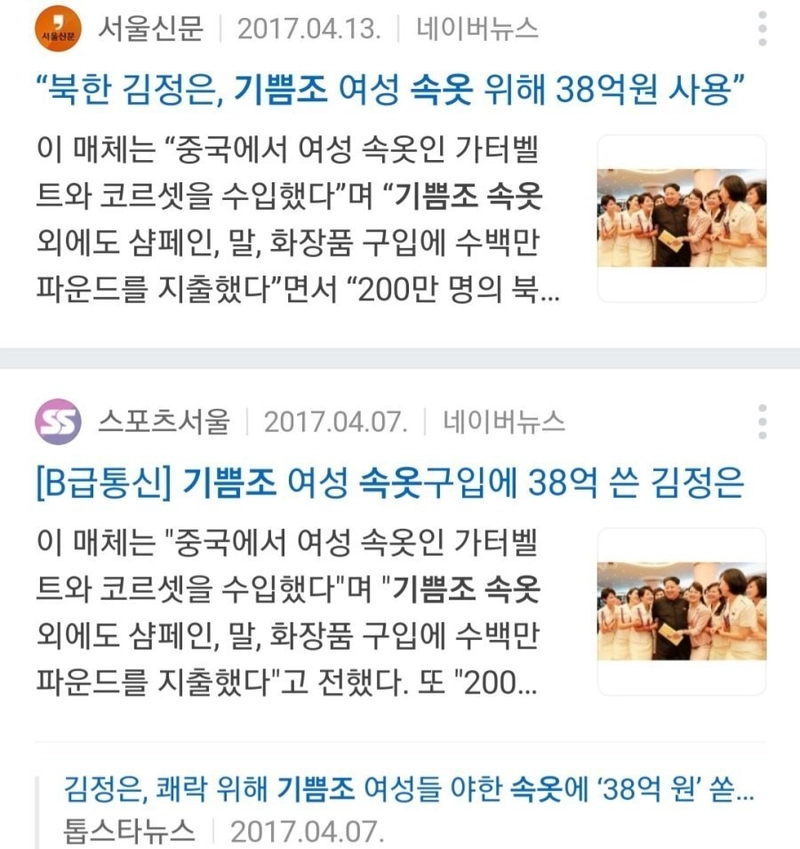
Task: Open thumbnail image of 스포츠서울 article
Action: 681,610
